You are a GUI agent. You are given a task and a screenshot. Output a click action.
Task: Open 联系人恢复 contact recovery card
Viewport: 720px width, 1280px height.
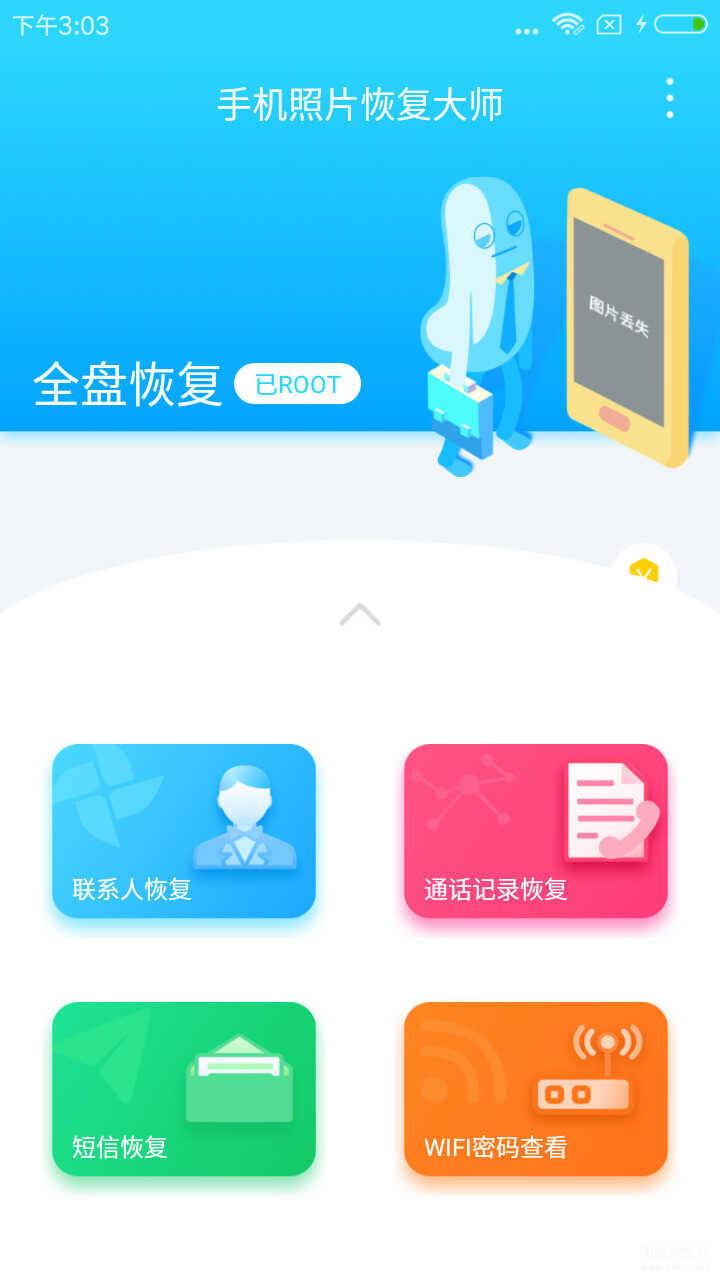184,831
